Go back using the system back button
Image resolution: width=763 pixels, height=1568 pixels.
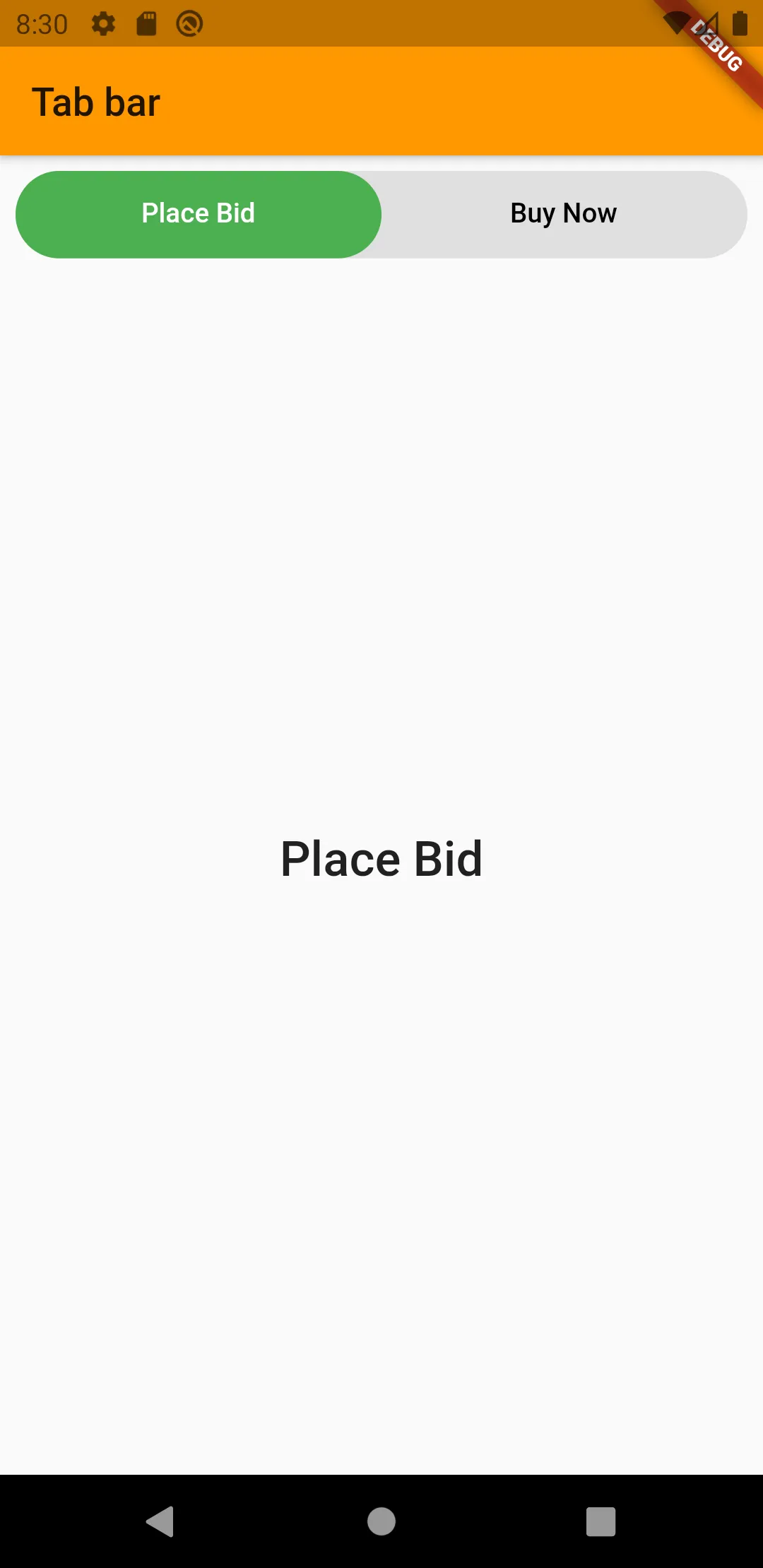[x=160, y=1521]
